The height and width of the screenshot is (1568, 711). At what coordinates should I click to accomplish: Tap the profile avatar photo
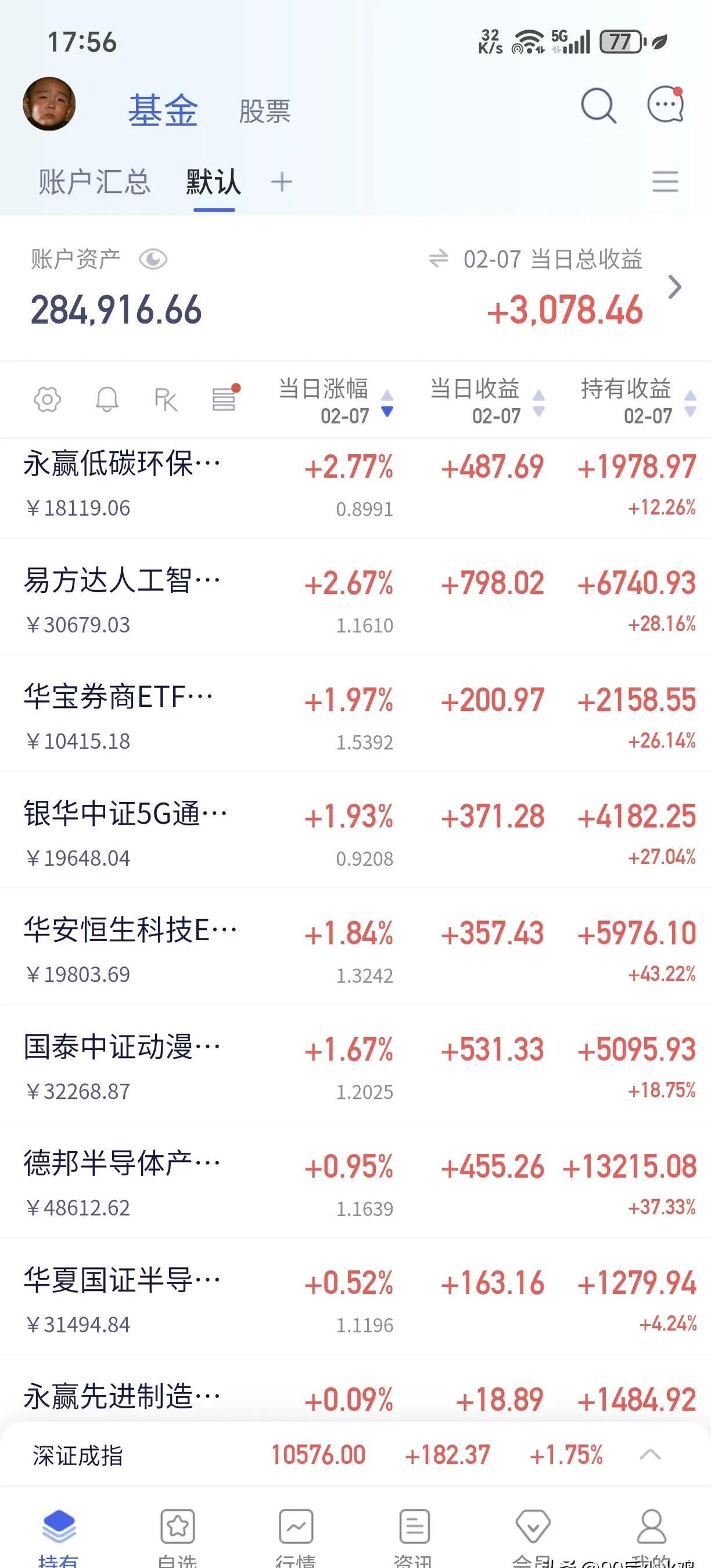tap(49, 103)
